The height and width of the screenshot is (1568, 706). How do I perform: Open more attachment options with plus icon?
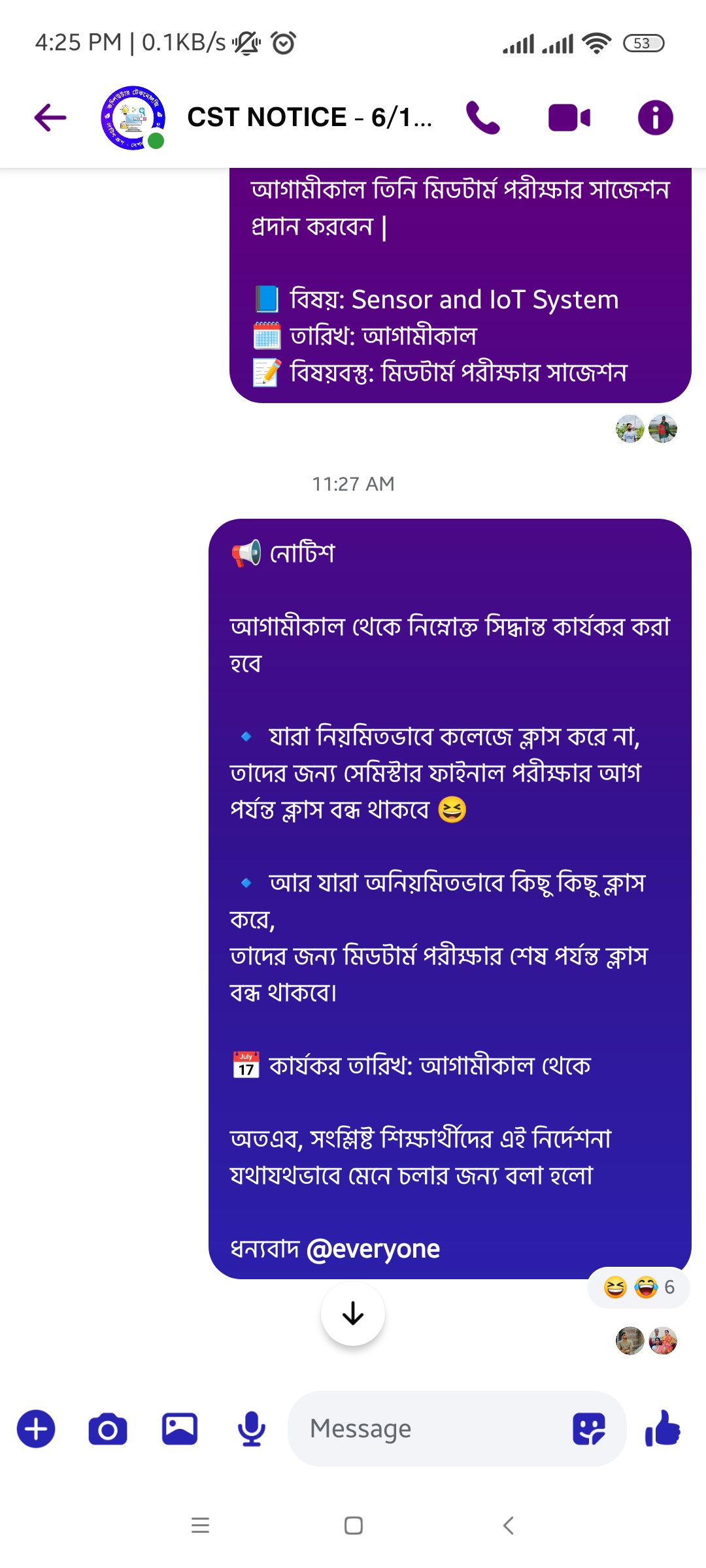pyautogui.click(x=36, y=1429)
